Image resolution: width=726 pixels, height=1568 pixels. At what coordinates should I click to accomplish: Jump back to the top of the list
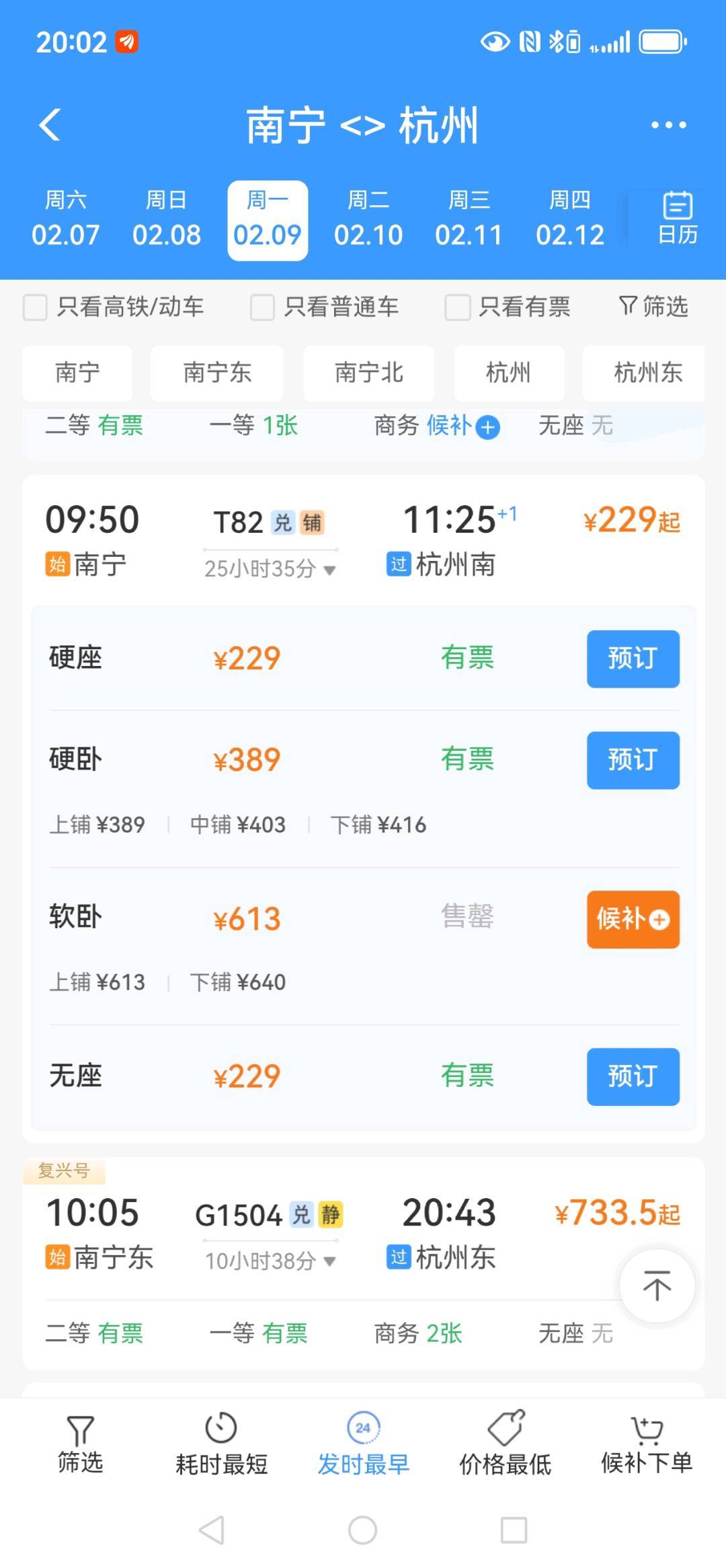[657, 1286]
